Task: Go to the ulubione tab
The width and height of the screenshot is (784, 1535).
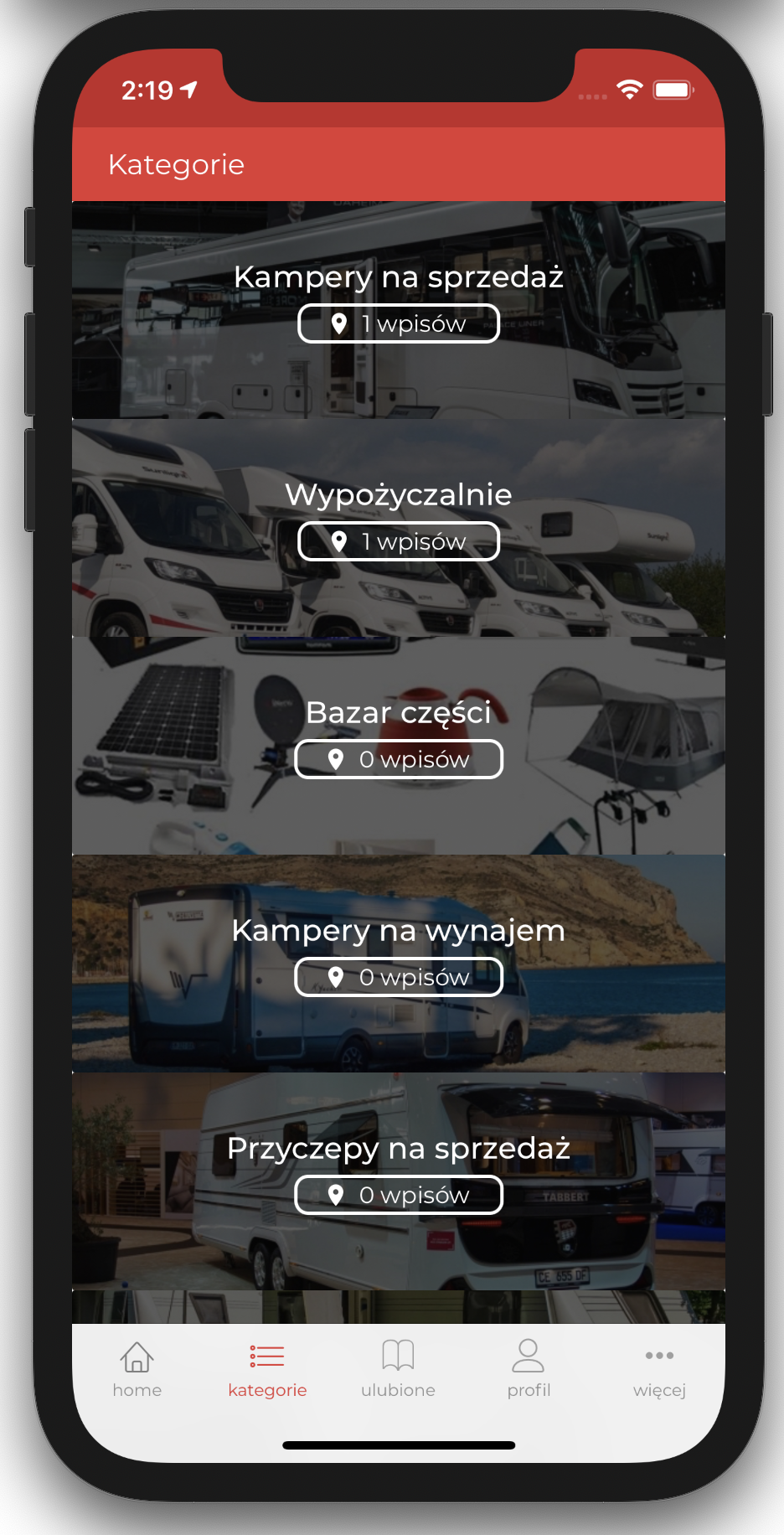Action: [398, 1369]
